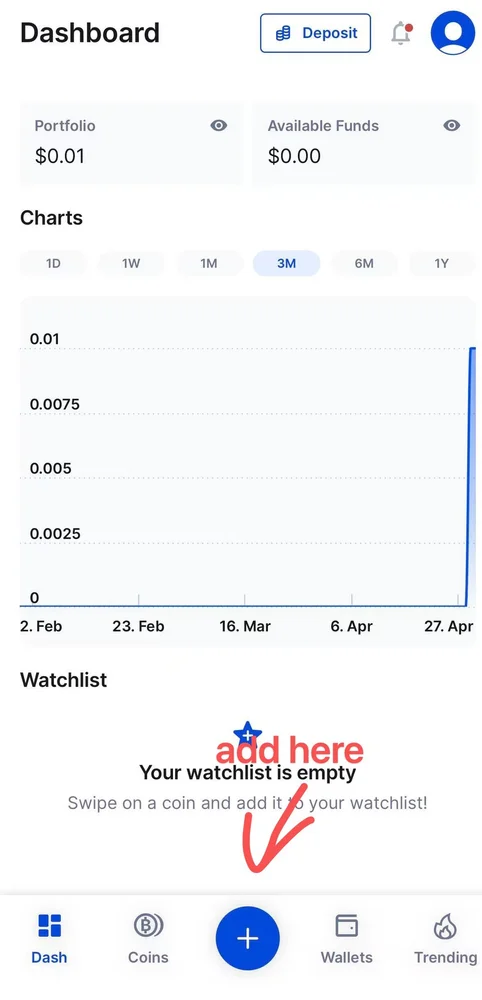
Task: Open the profile avatar
Action: pyautogui.click(x=453, y=33)
